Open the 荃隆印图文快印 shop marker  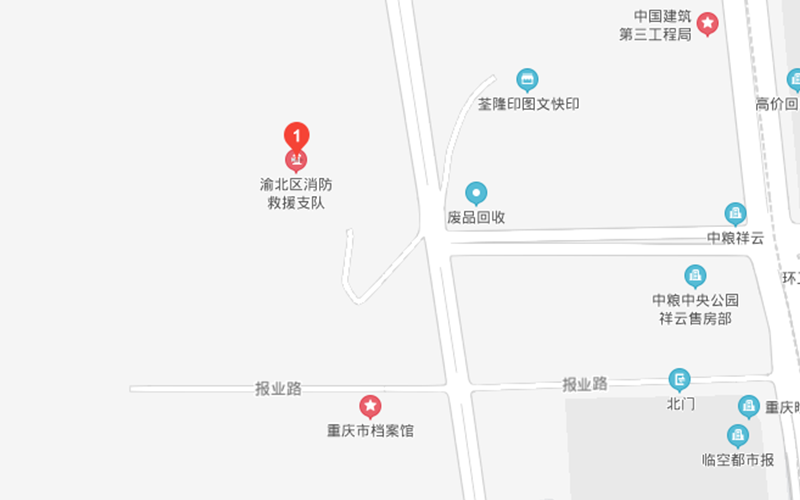pos(527,80)
